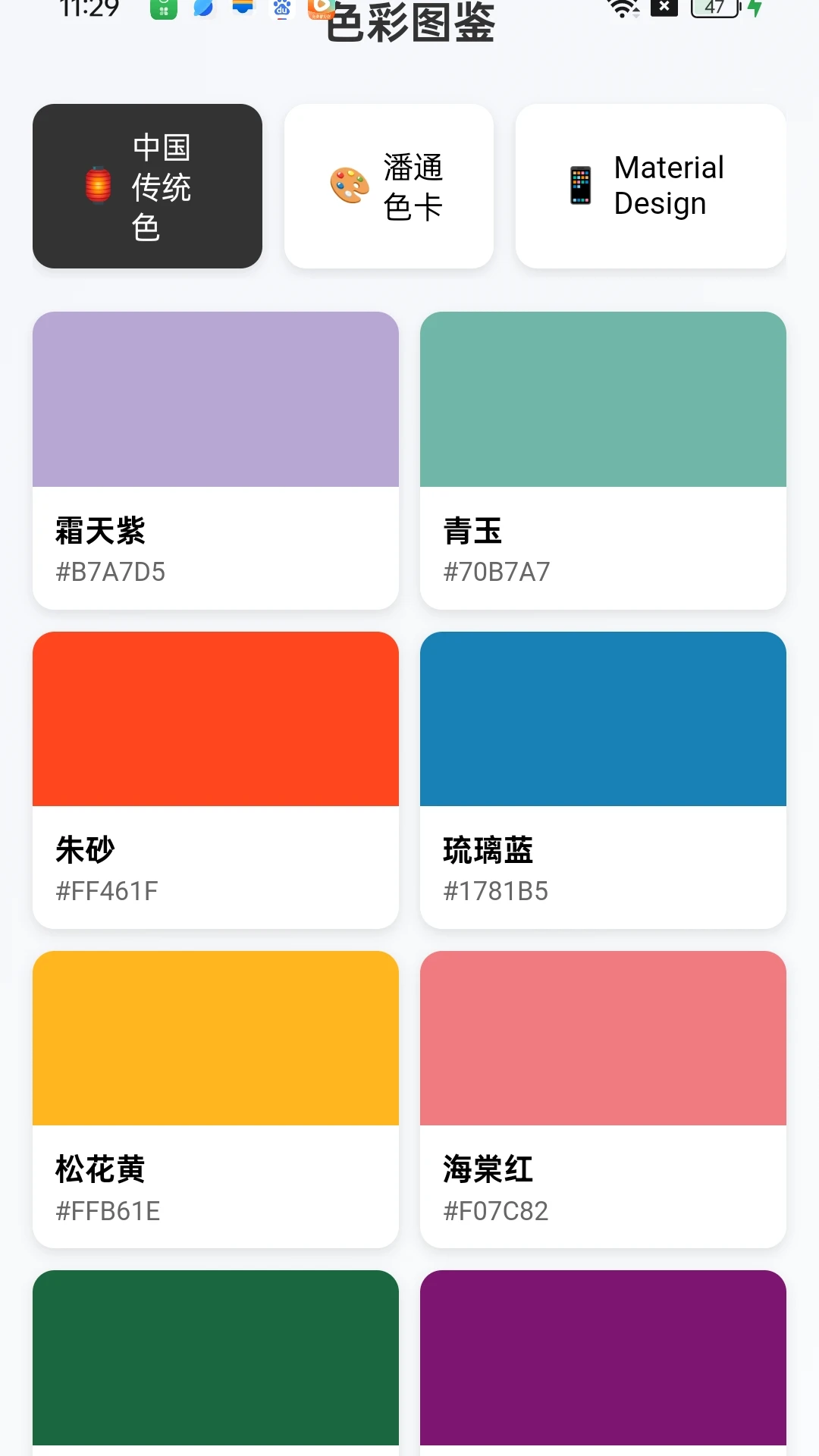Open the 青玉 color card
The height and width of the screenshot is (1456, 819).
coord(603,460)
